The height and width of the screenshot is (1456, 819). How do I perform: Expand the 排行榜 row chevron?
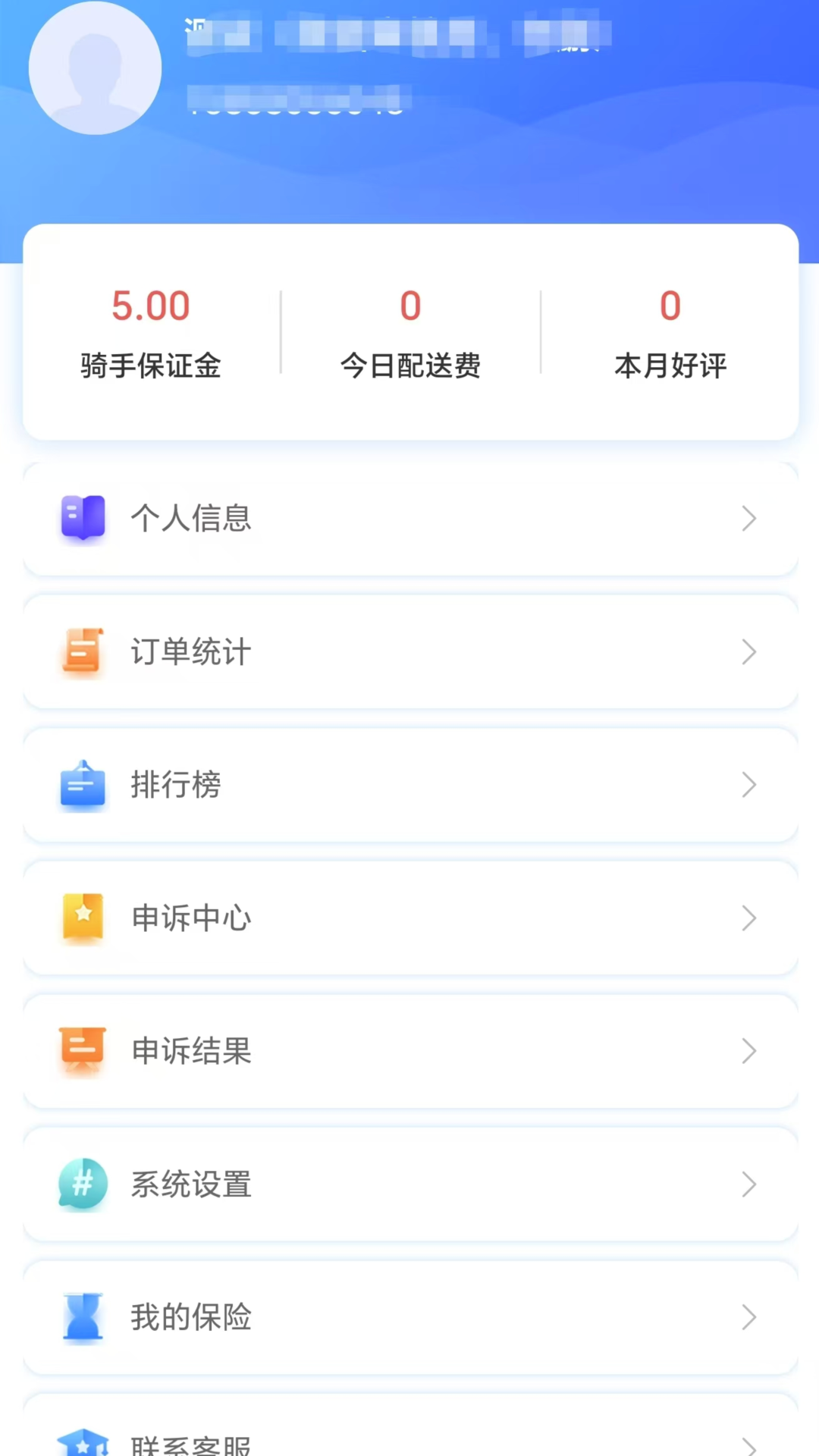749,786
